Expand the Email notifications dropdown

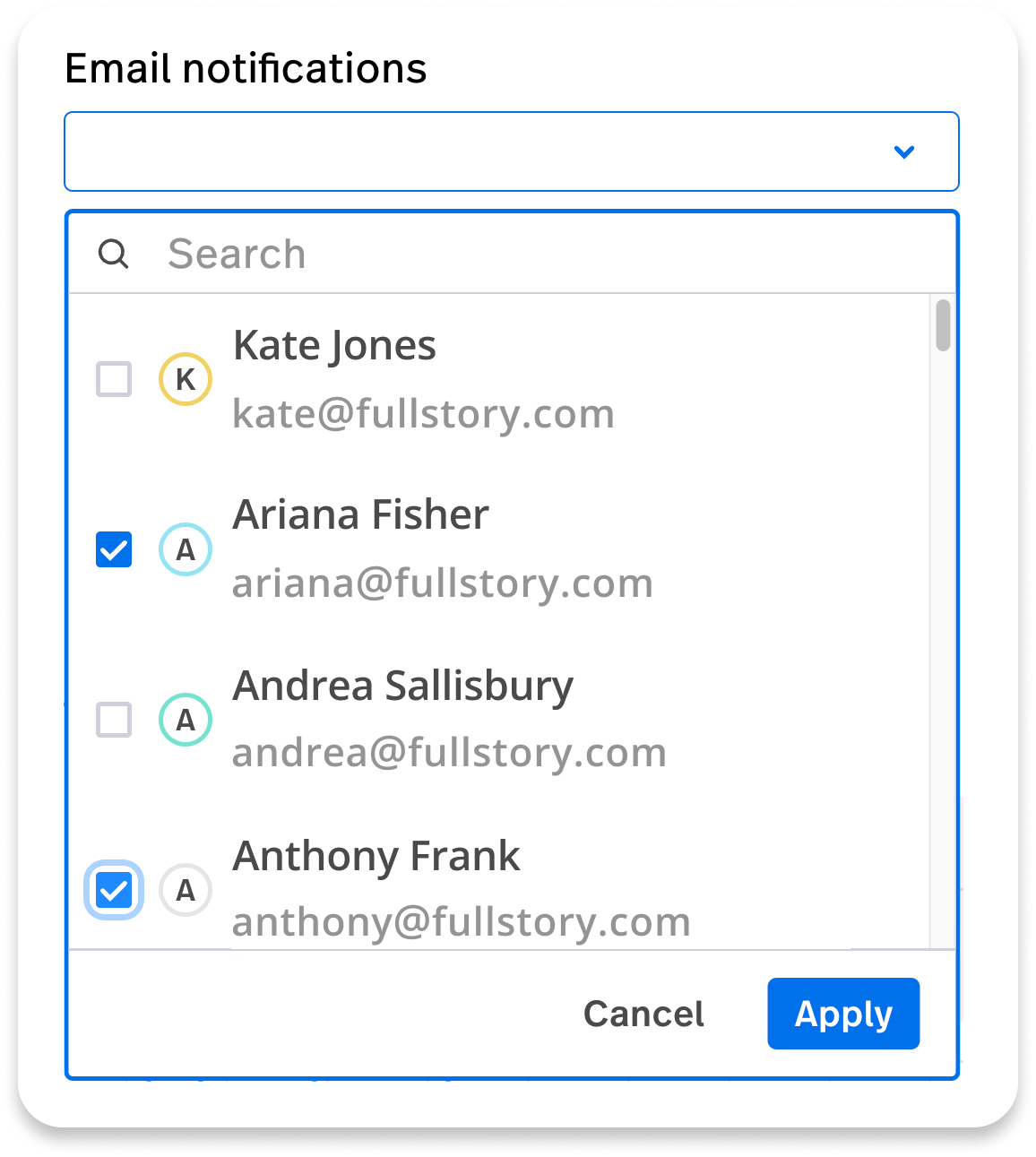tap(903, 151)
